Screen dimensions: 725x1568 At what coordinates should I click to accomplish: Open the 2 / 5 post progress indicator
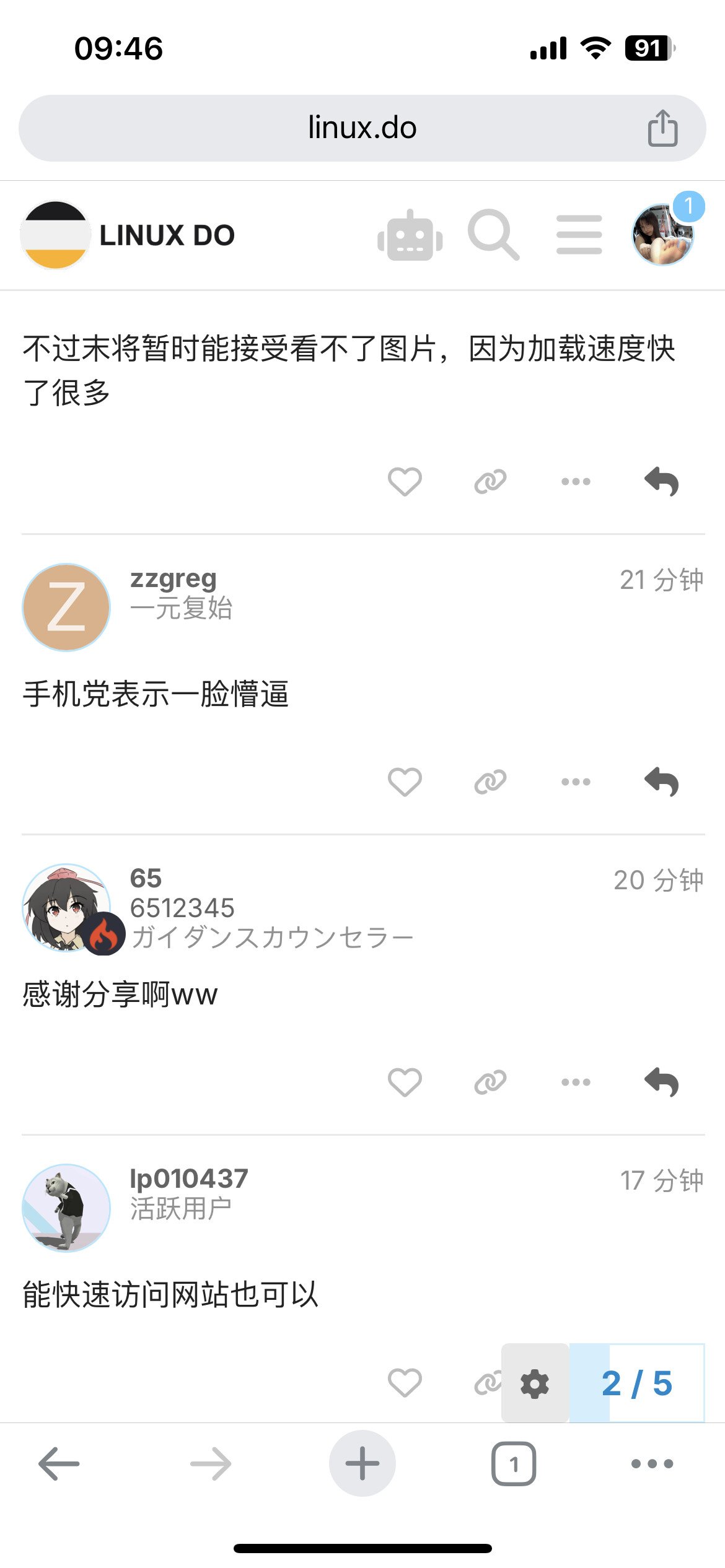(637, 1383)
